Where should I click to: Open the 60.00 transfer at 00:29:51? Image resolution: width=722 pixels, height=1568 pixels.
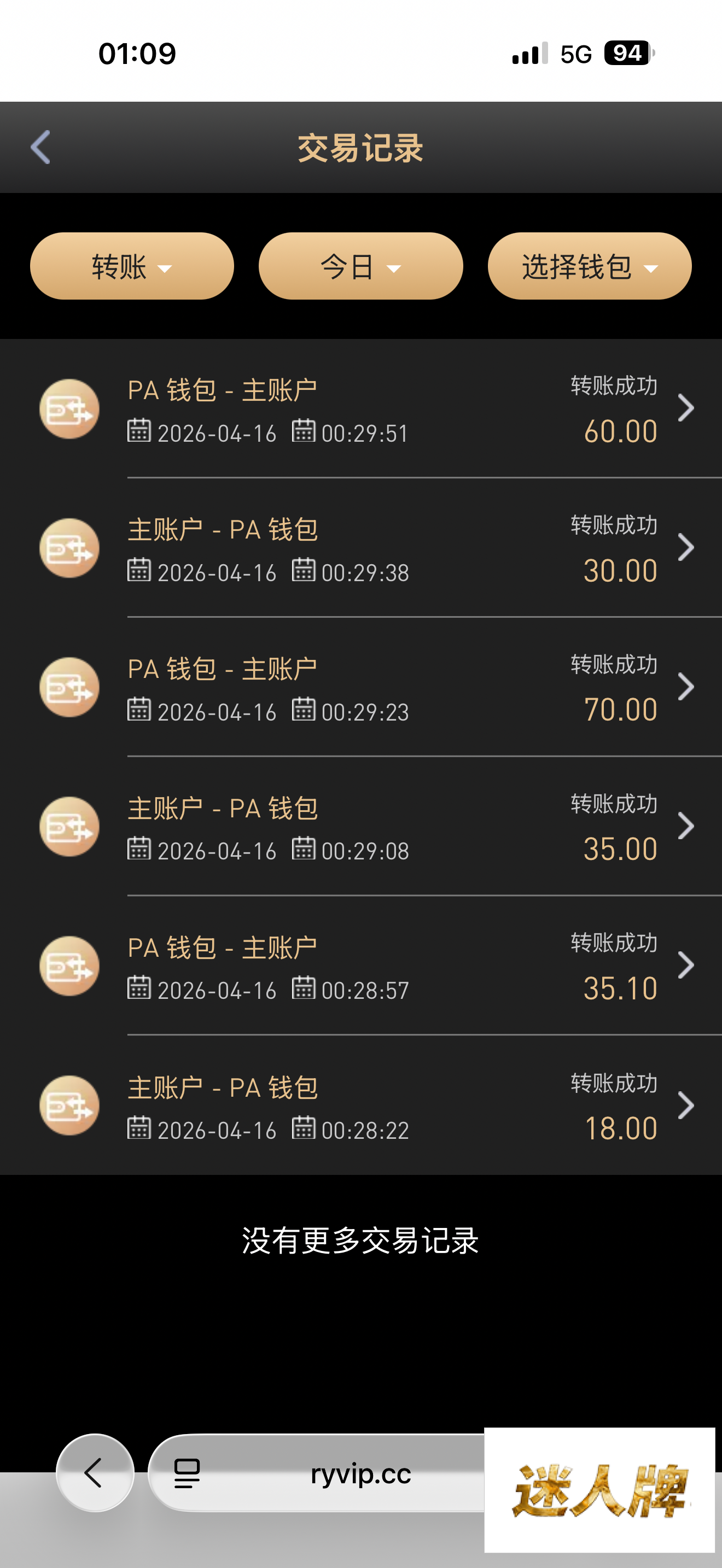(389, 409)
